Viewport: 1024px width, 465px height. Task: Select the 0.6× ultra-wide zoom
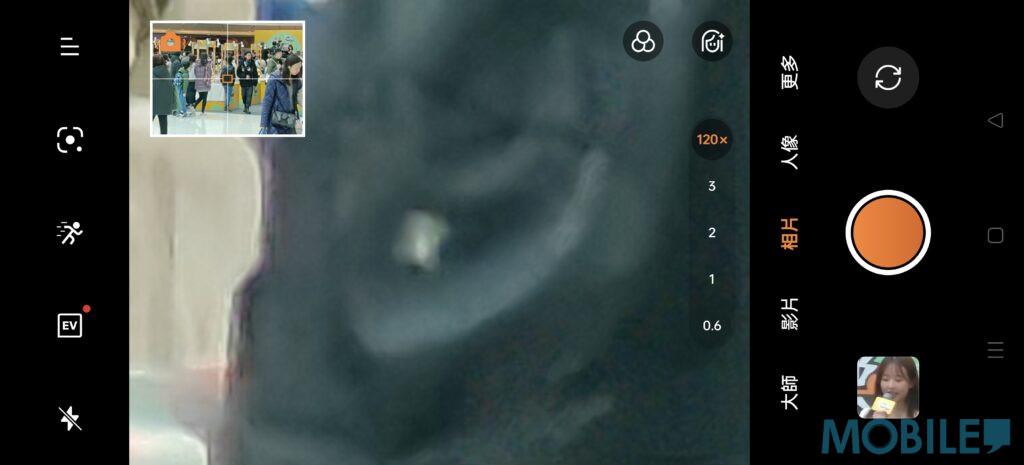[x=712, y=326]
